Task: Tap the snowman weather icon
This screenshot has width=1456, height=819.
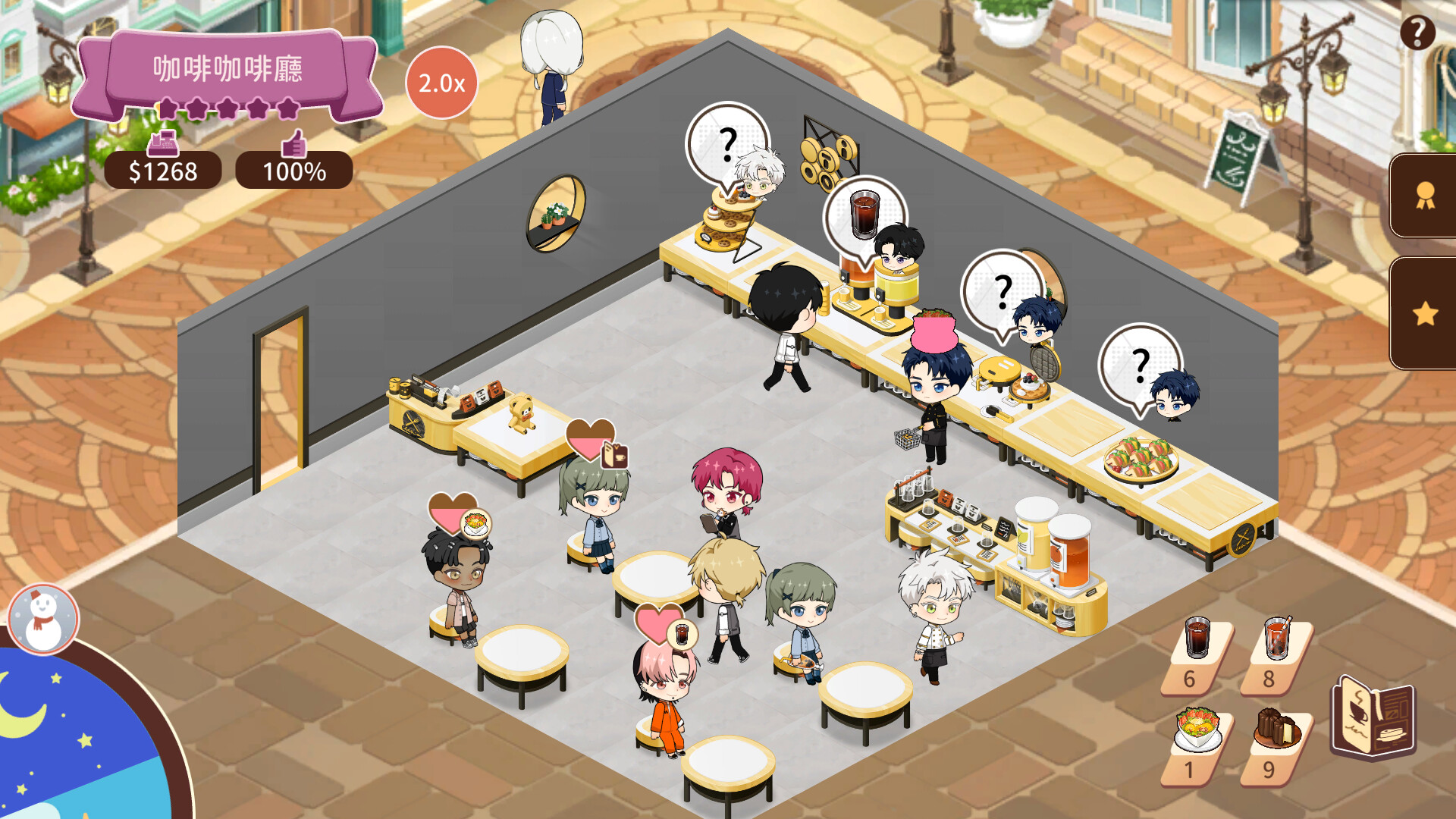Action: (43, 619)
